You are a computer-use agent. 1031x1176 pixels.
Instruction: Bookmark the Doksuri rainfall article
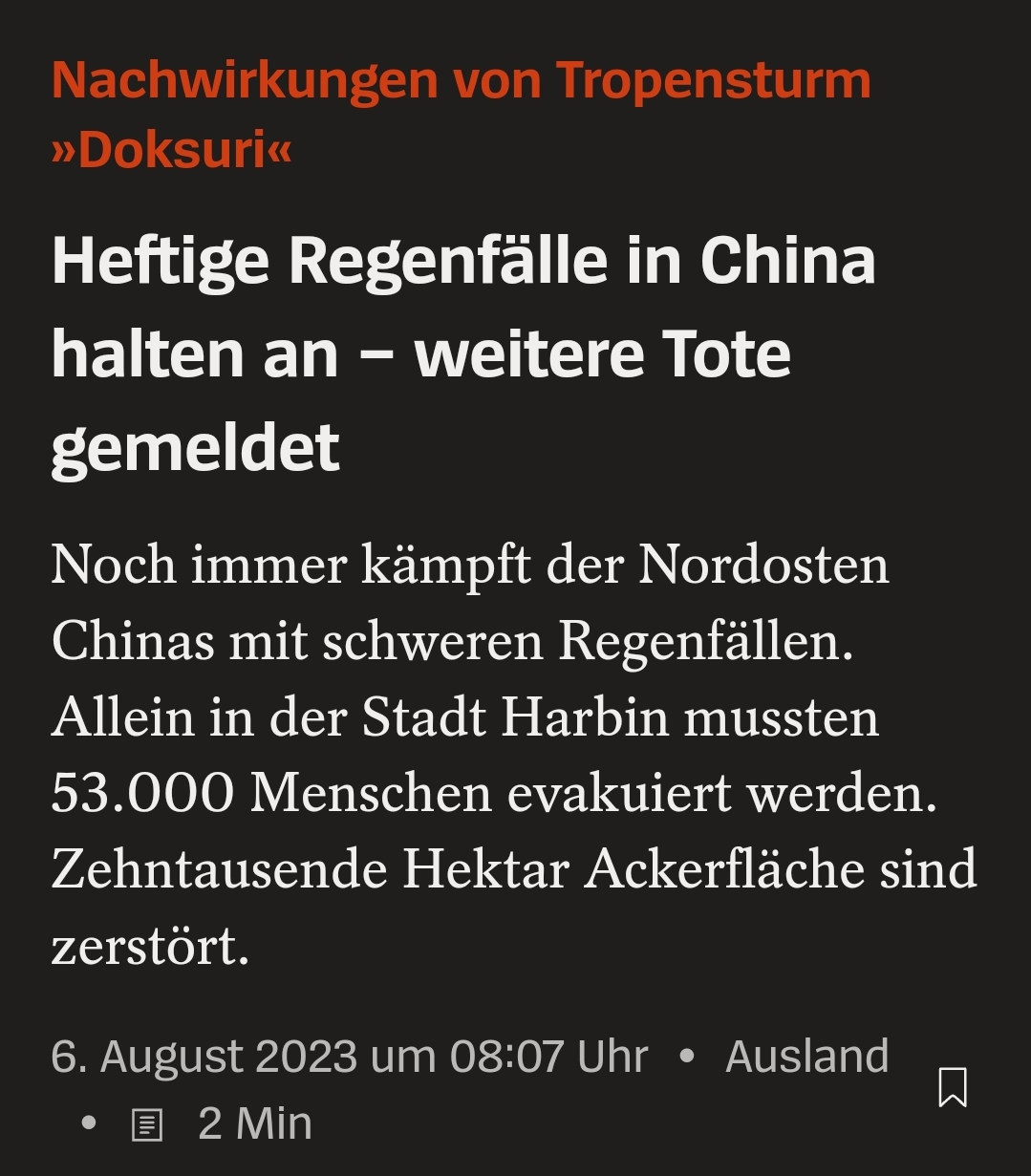[953, 1087]
